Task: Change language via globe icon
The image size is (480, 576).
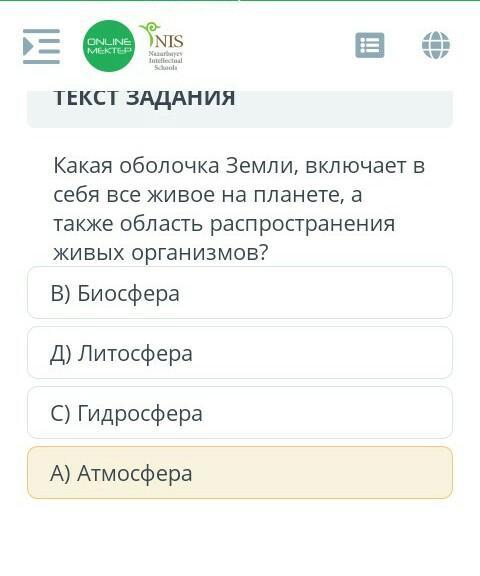Action: 436,45
